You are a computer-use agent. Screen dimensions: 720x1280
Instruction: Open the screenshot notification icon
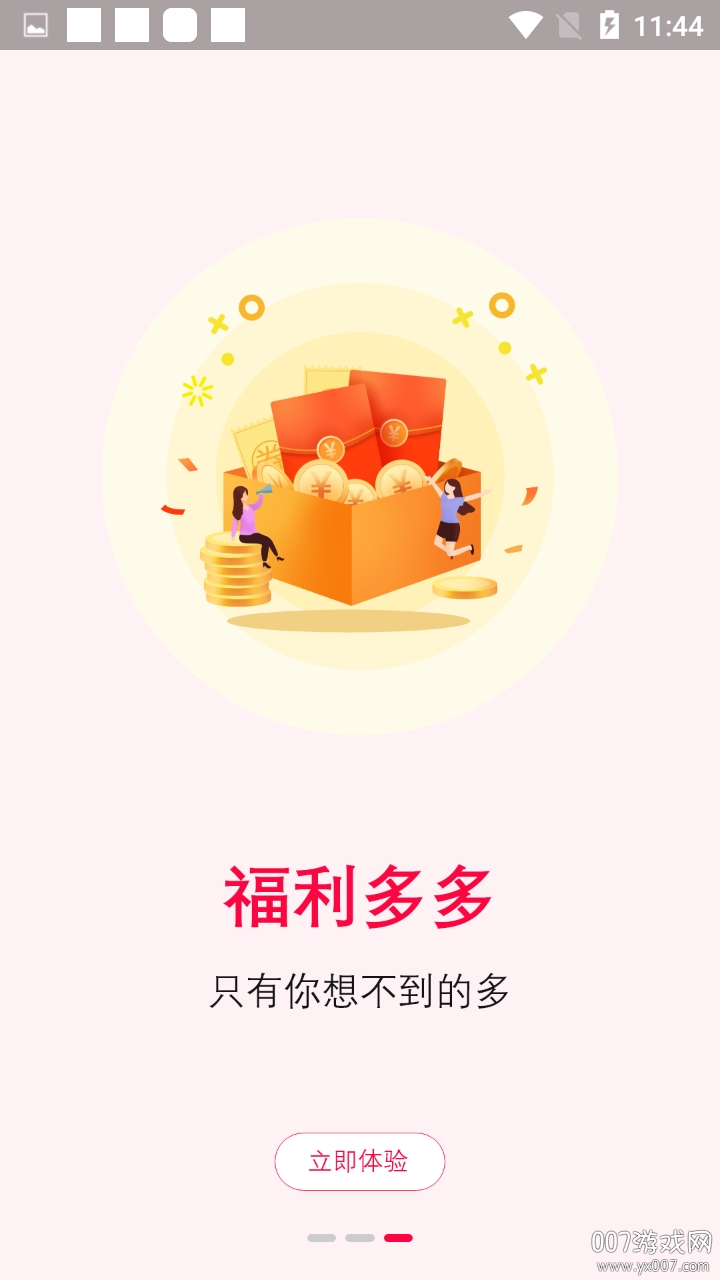(x=36, y=24)
